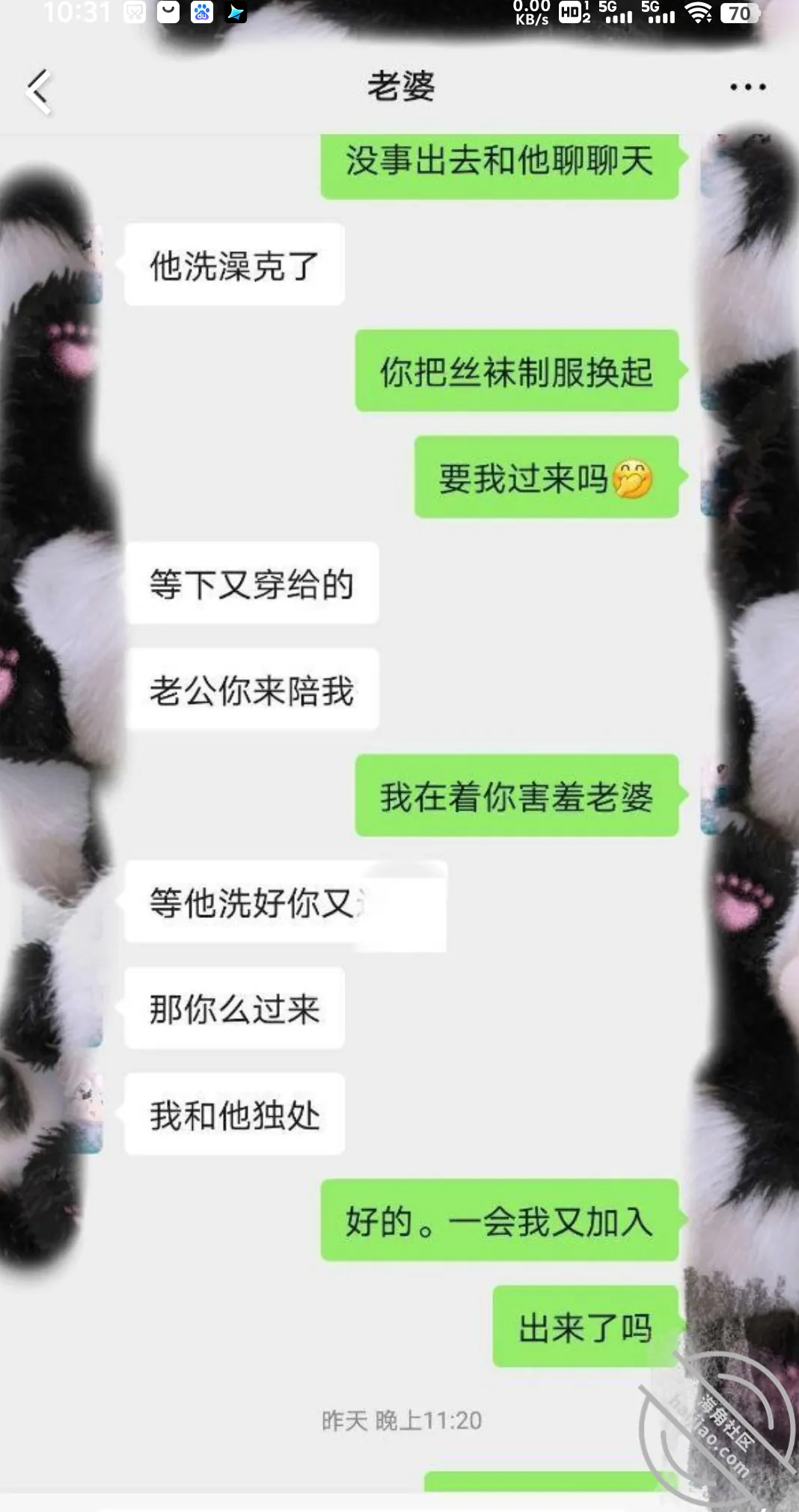Open the chat options three-dot menu
The height and width of the screenshot is (1512, 799).
747,87
